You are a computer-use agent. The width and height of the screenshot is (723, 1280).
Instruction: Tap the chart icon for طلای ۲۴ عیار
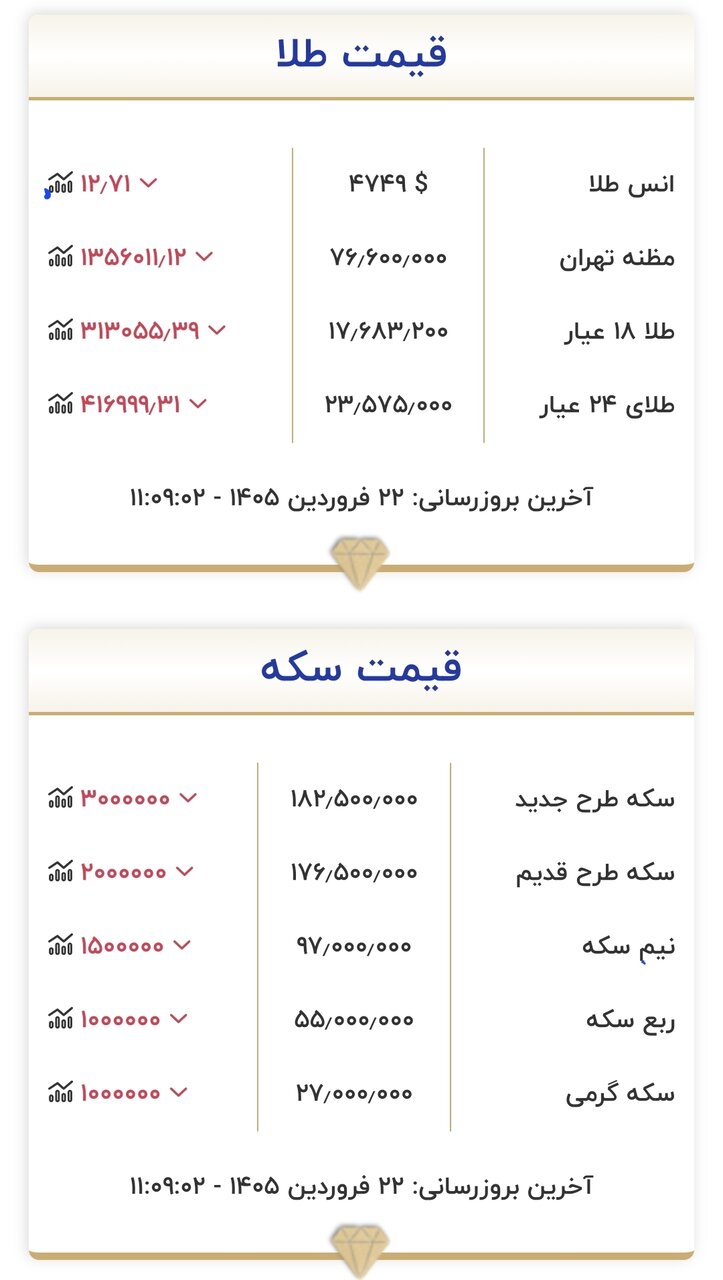(x=61, y=404)
